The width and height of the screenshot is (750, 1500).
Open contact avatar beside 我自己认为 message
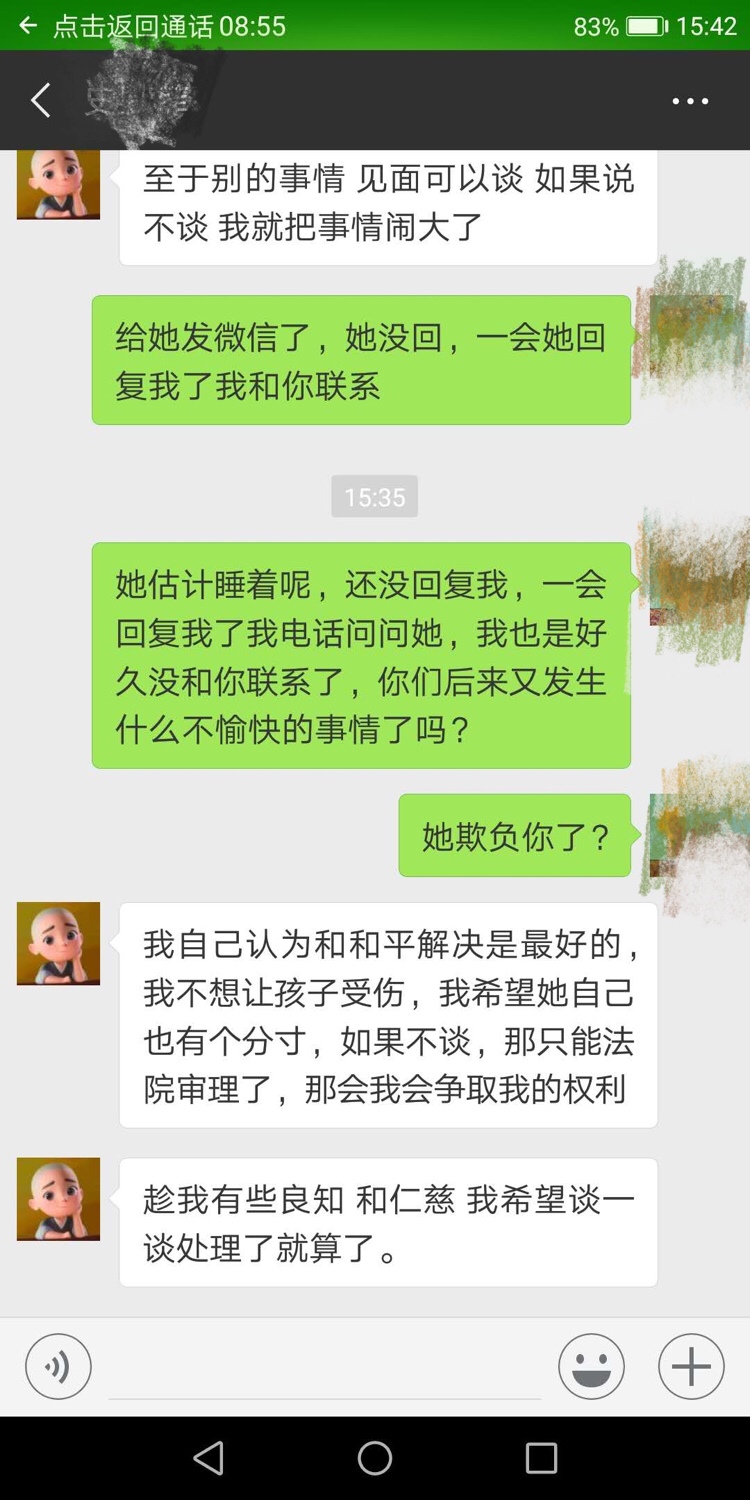click(58, 943)
